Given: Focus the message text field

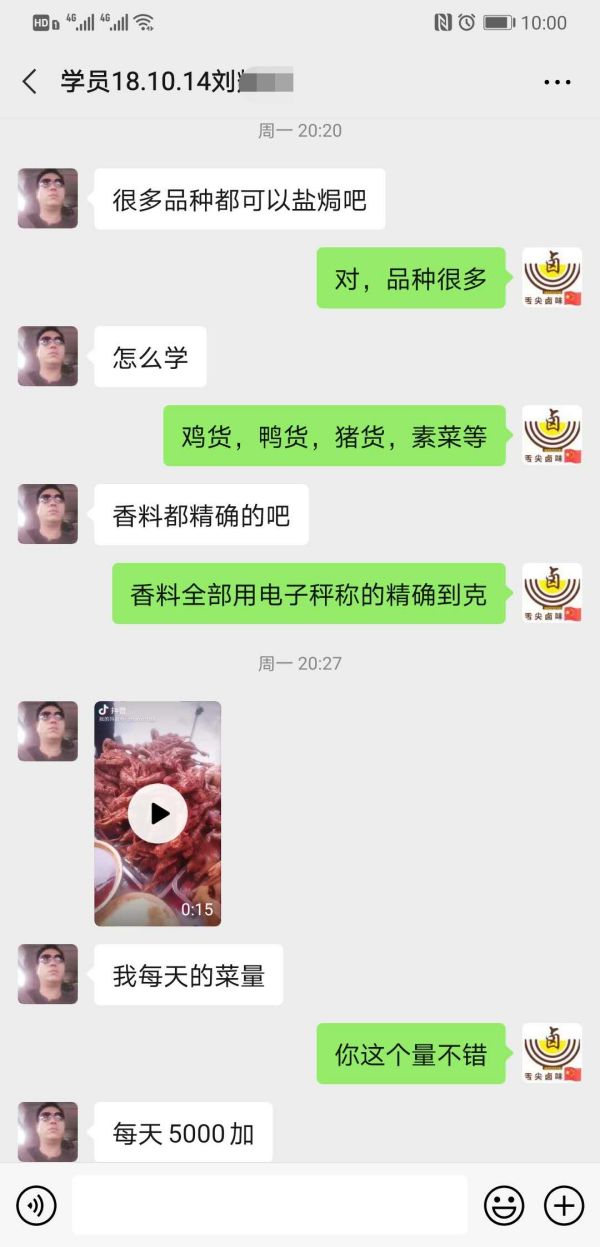Looking at the screenshot, I should [x=269, y=1205].
